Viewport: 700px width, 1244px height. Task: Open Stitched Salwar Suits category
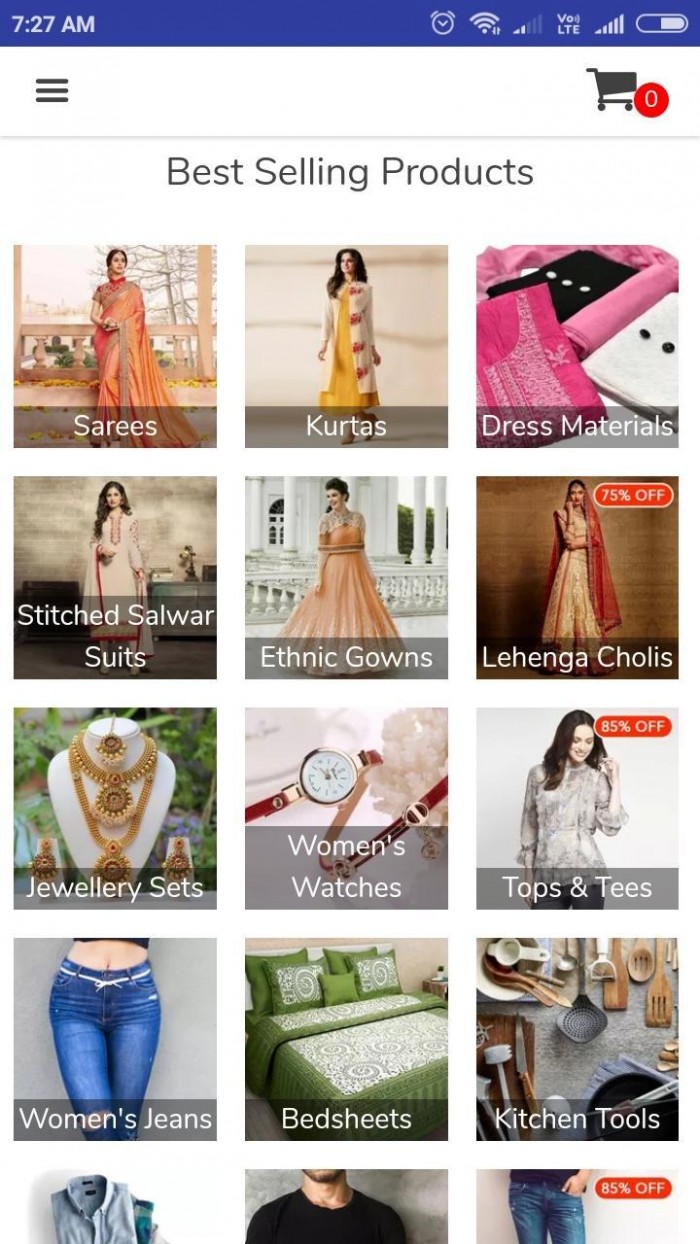115,577
